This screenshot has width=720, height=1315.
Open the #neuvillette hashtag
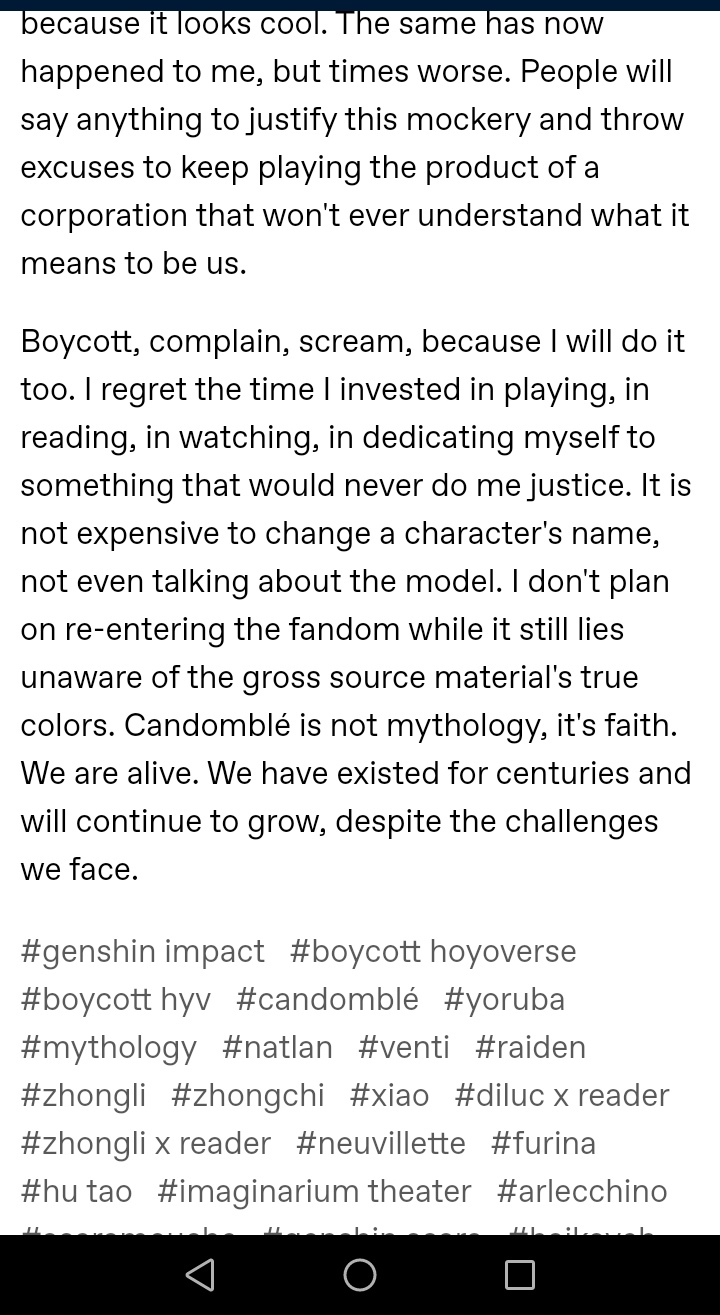click(x=380, y=1143)
